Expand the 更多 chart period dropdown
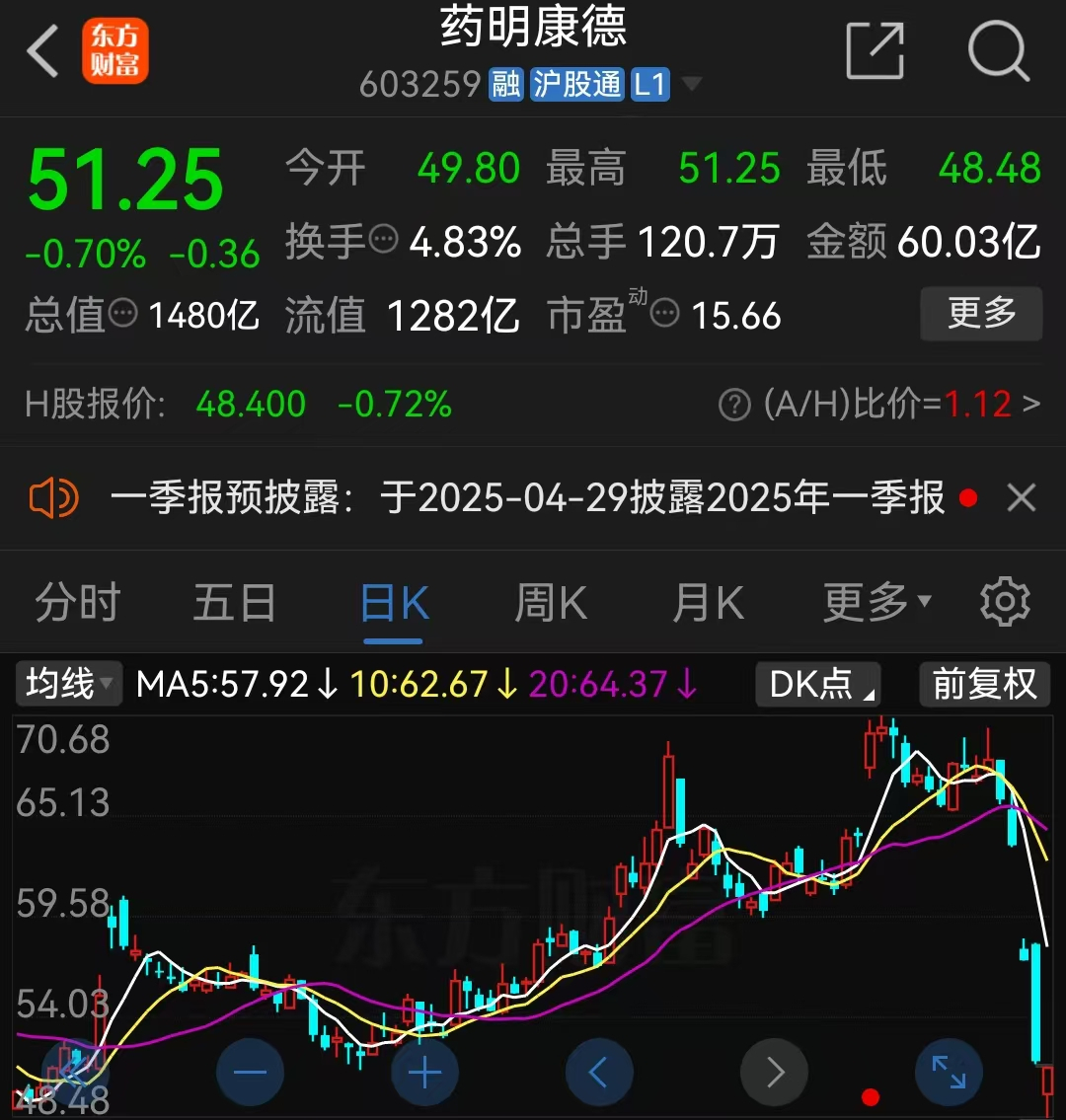 873,601
